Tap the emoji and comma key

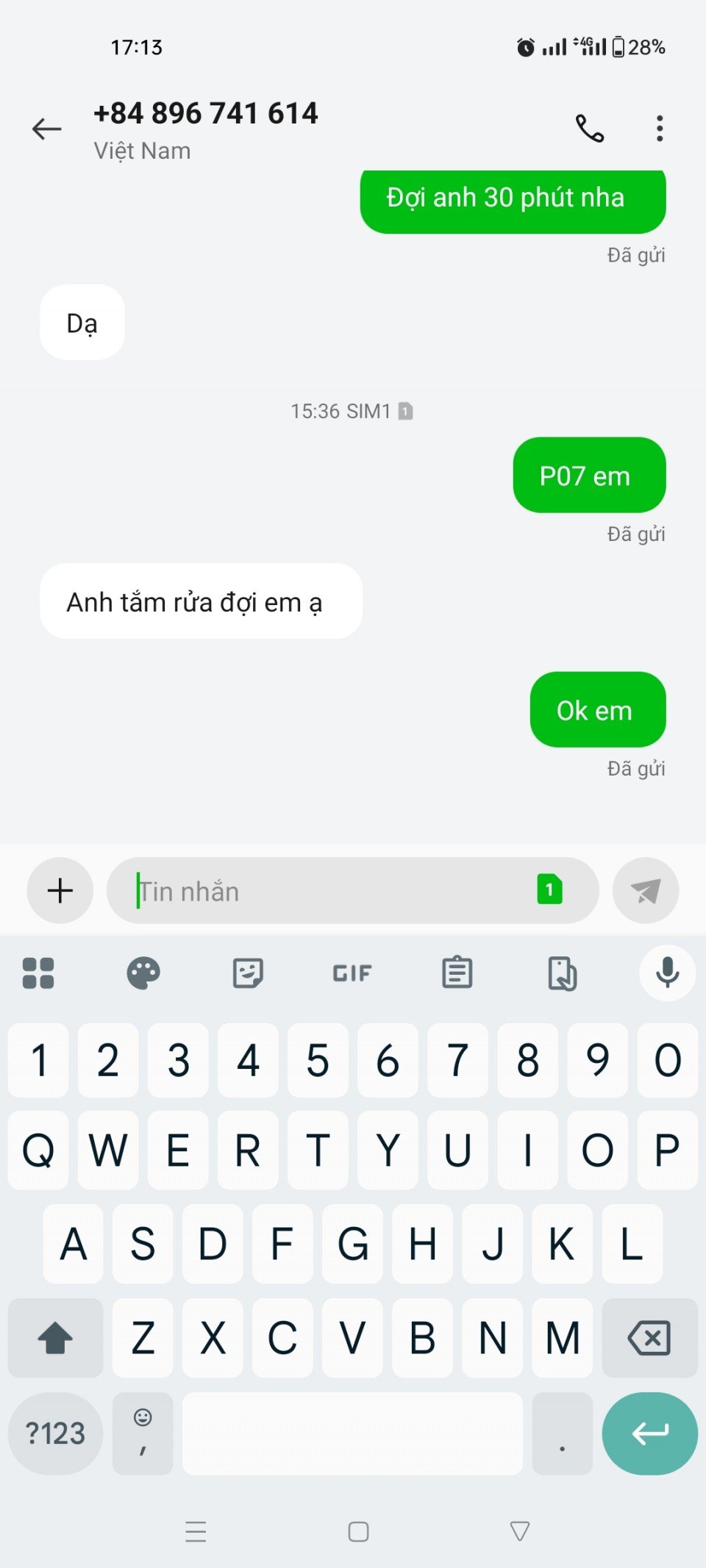point(143,1433)
